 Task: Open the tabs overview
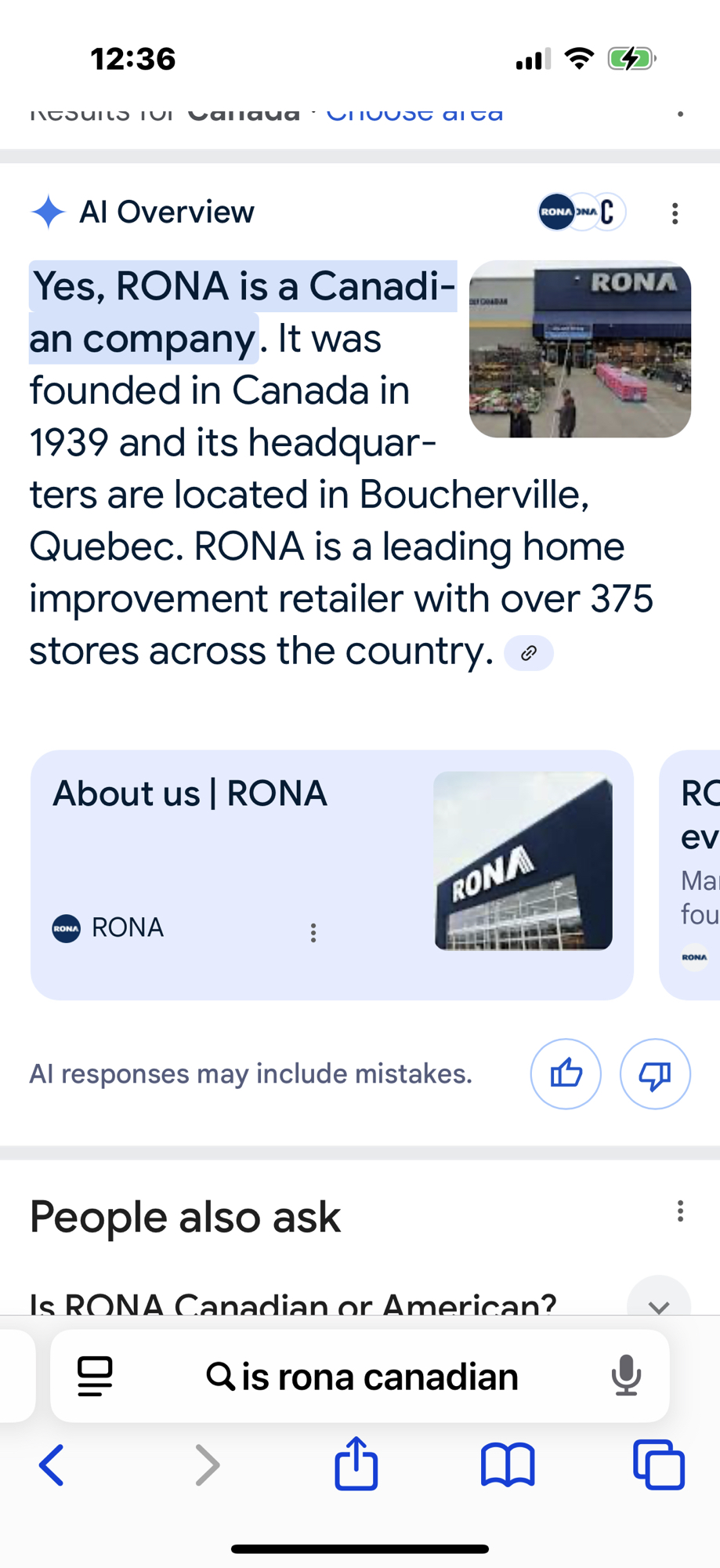[658, 1465]
